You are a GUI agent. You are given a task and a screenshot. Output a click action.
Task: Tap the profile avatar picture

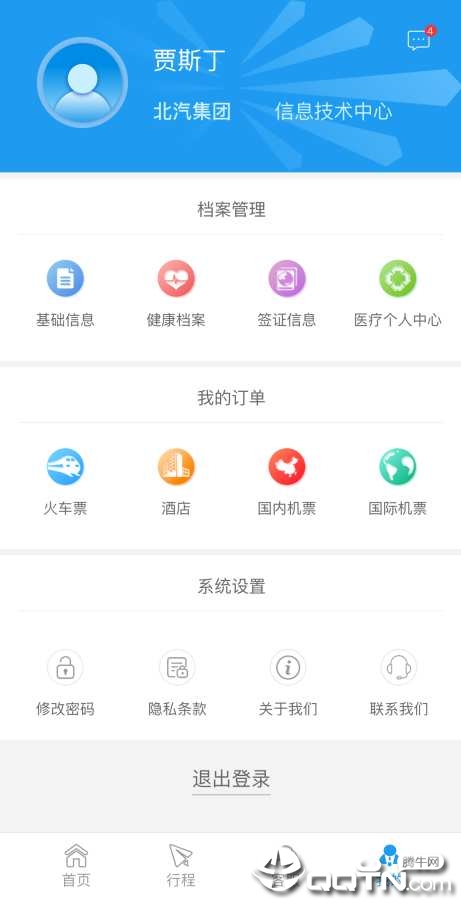(x=82, y=83)
